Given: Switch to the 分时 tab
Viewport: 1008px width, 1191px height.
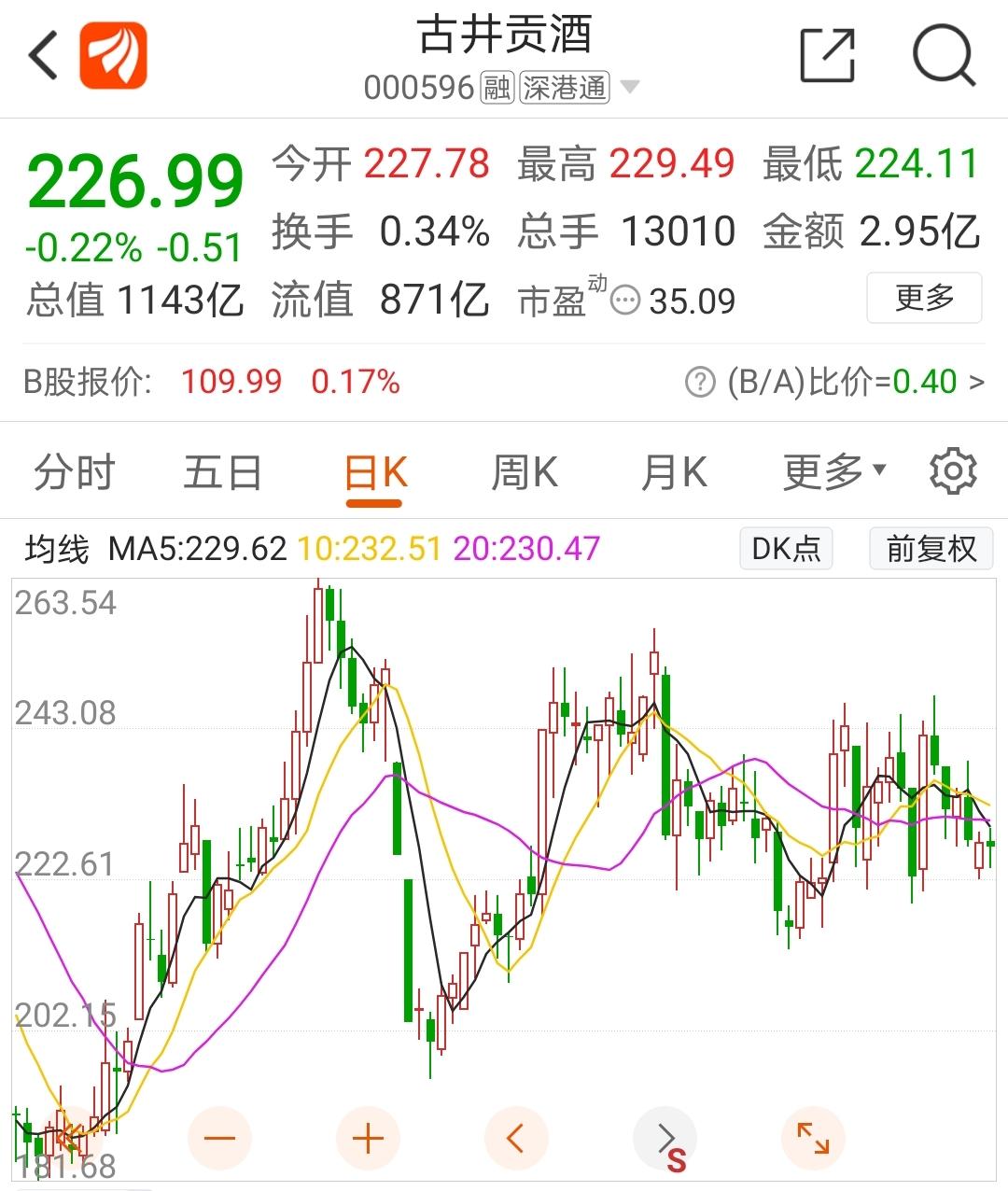Looking at the screenshot, I should pos(74,472).
